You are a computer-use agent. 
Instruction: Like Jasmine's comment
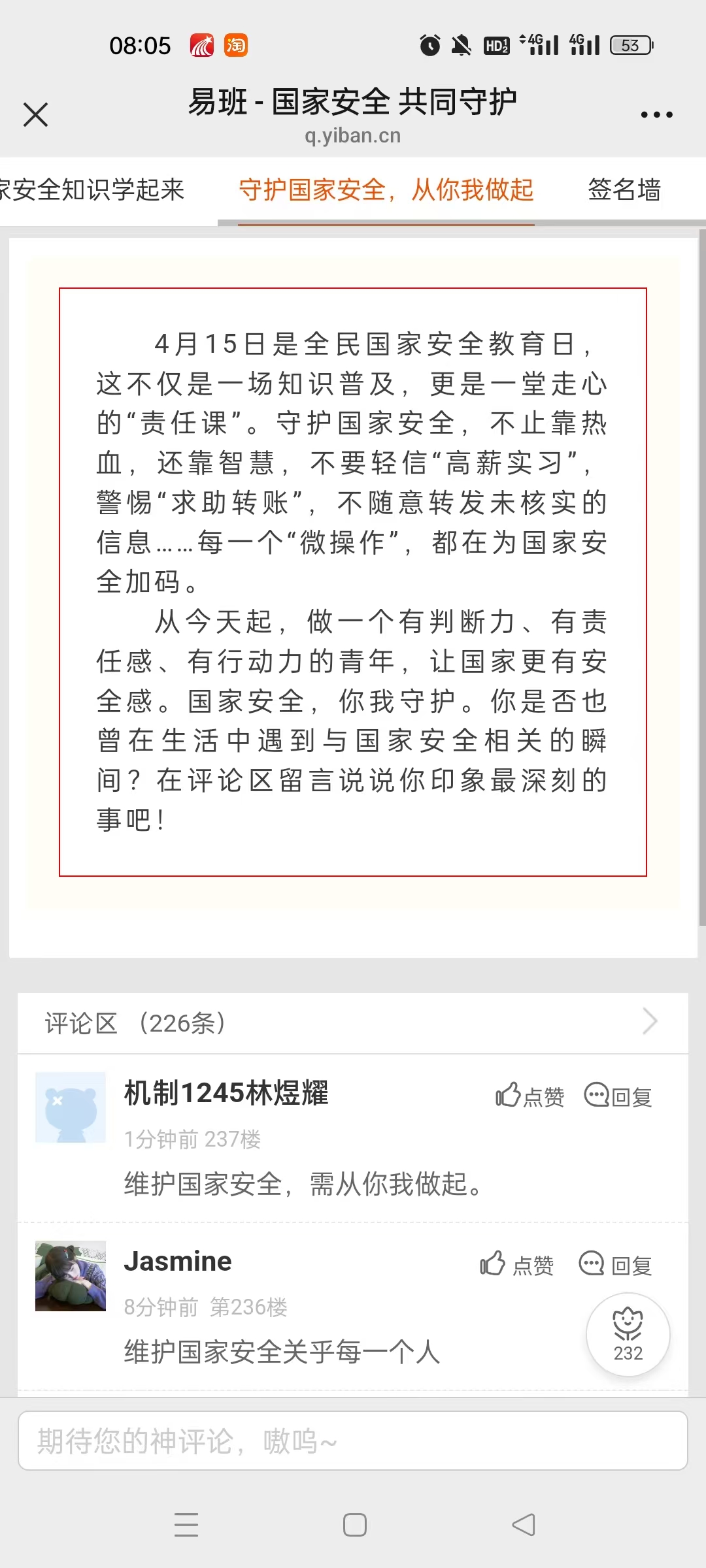[x=516, y=1264]
